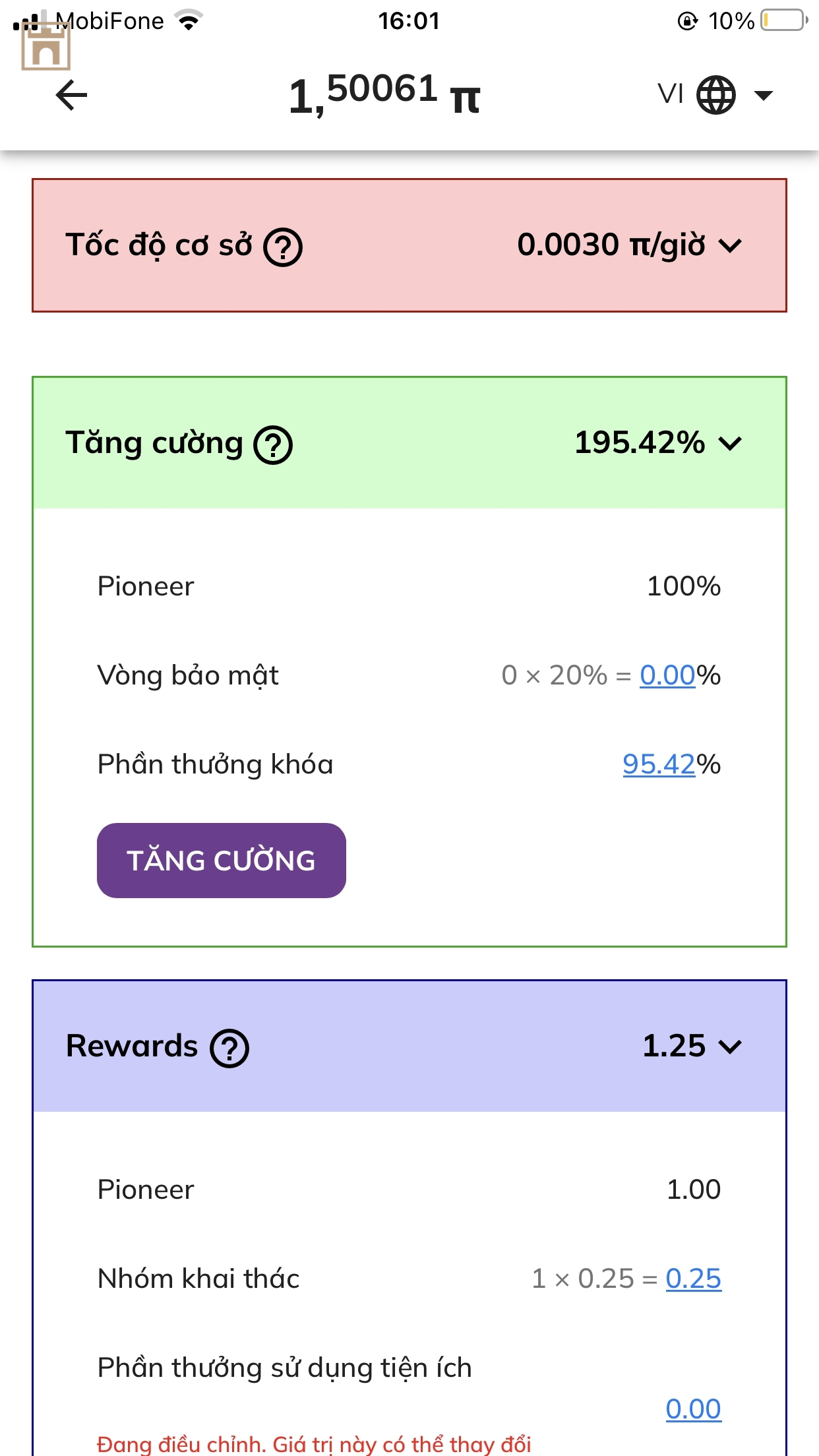Open help for Rewards

pos(229,1048)
